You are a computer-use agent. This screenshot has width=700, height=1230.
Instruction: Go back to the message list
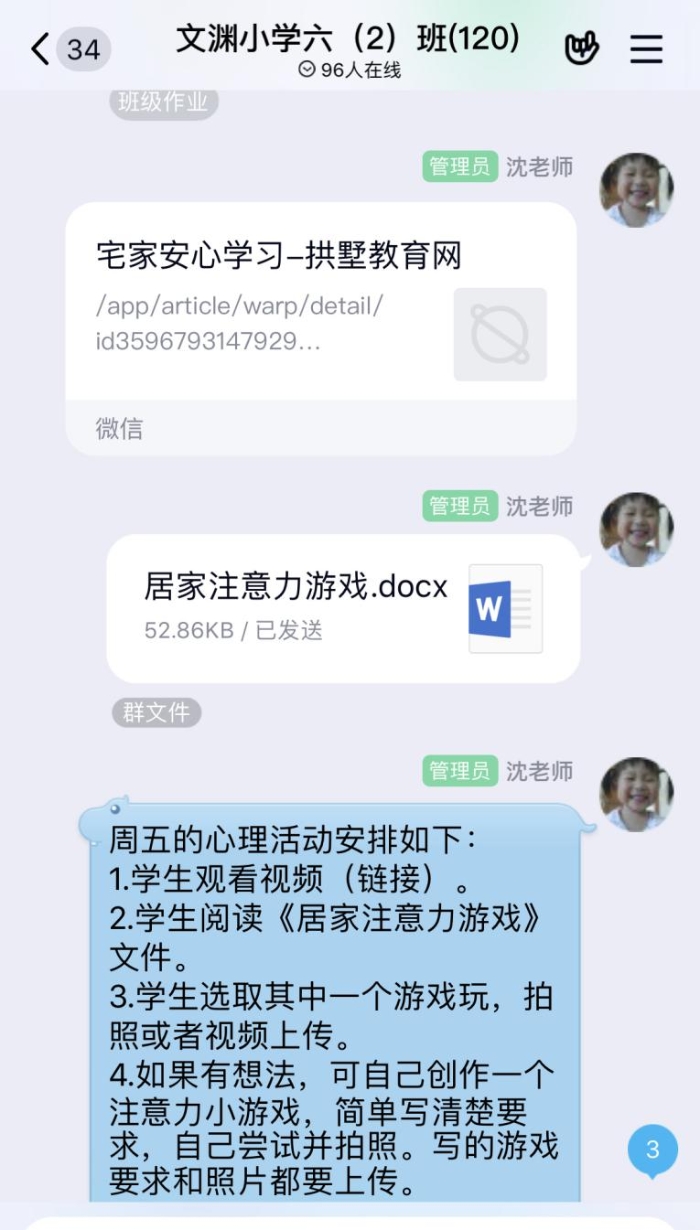[70, 49]
